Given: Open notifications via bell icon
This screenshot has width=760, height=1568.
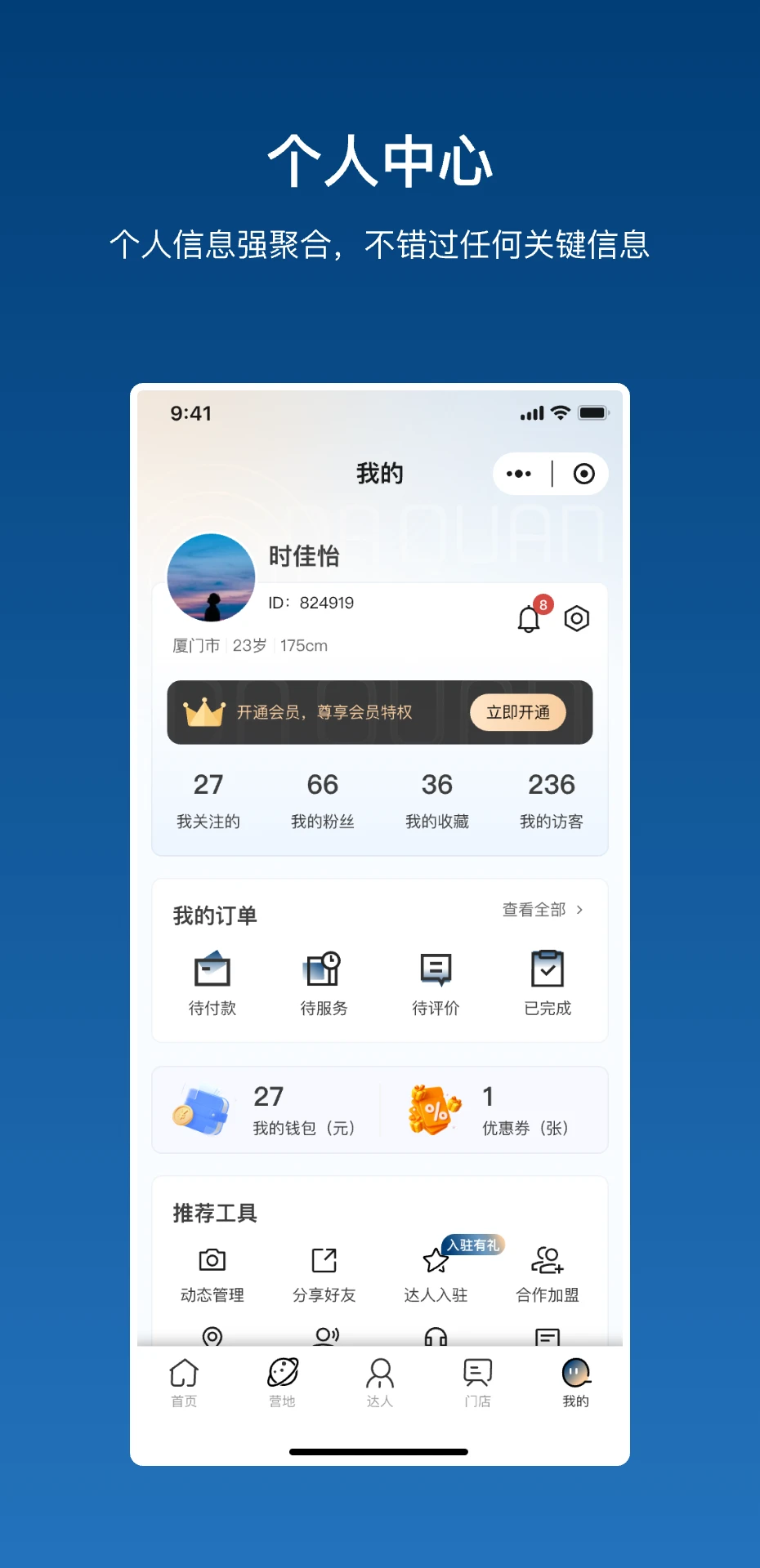Looking at the screenshot, I should pos(528,619).
